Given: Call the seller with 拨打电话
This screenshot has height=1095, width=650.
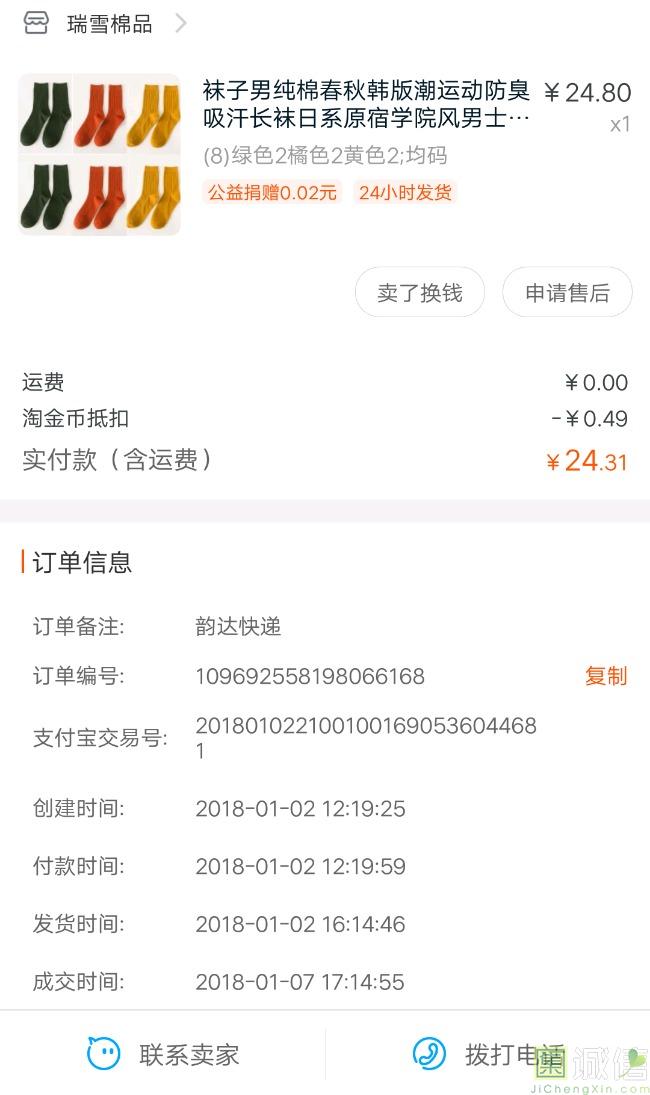Looking at the screenshot, I should point(489,1054).
